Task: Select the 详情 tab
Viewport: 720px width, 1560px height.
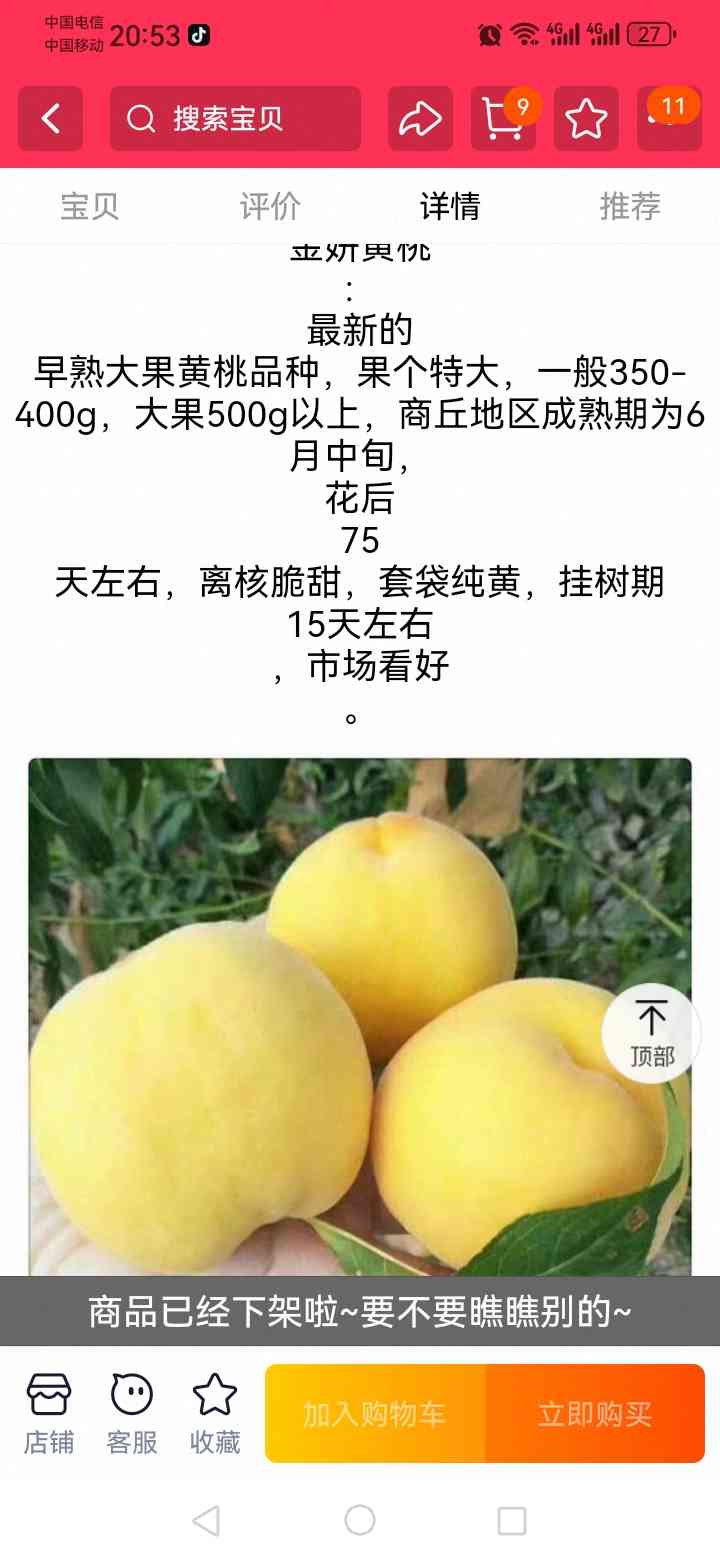Action: [x=450, y=206]
